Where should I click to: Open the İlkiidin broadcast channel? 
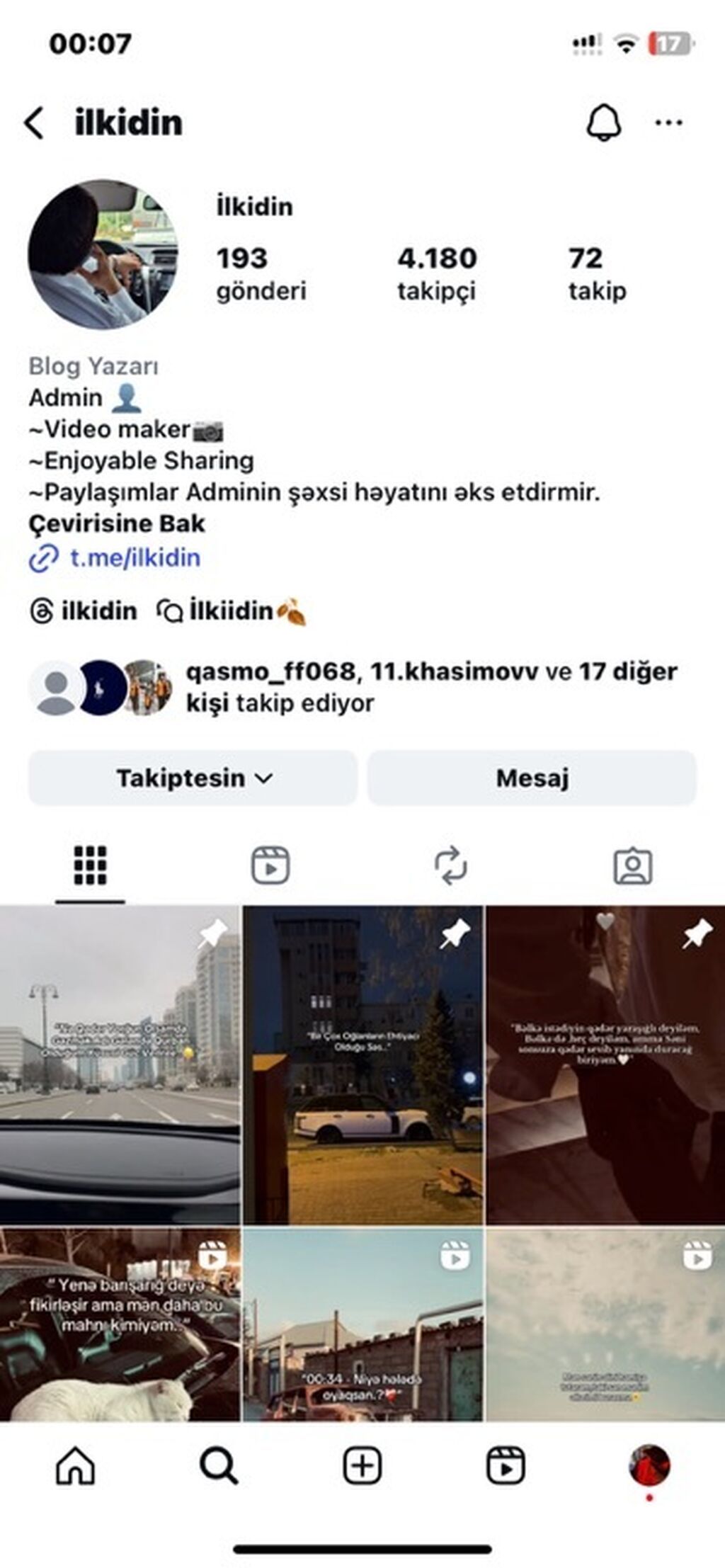point(232,610)
